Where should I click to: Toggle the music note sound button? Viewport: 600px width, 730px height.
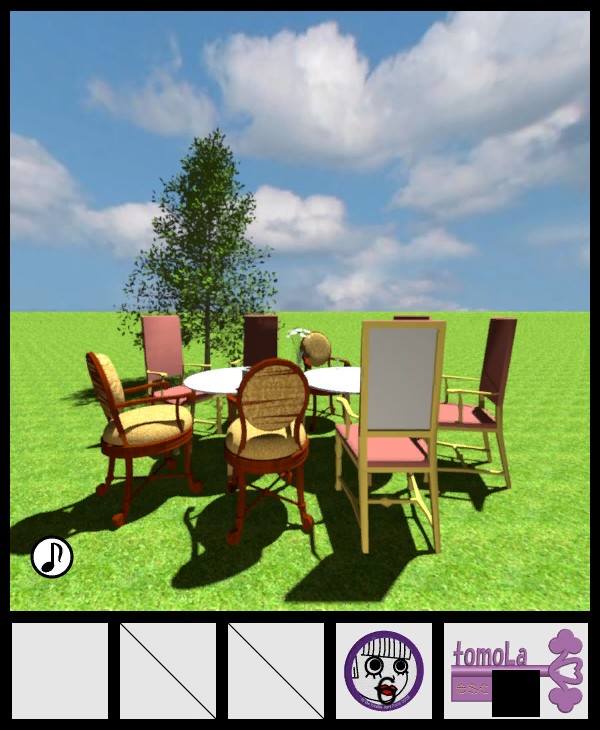click(52, 557)
